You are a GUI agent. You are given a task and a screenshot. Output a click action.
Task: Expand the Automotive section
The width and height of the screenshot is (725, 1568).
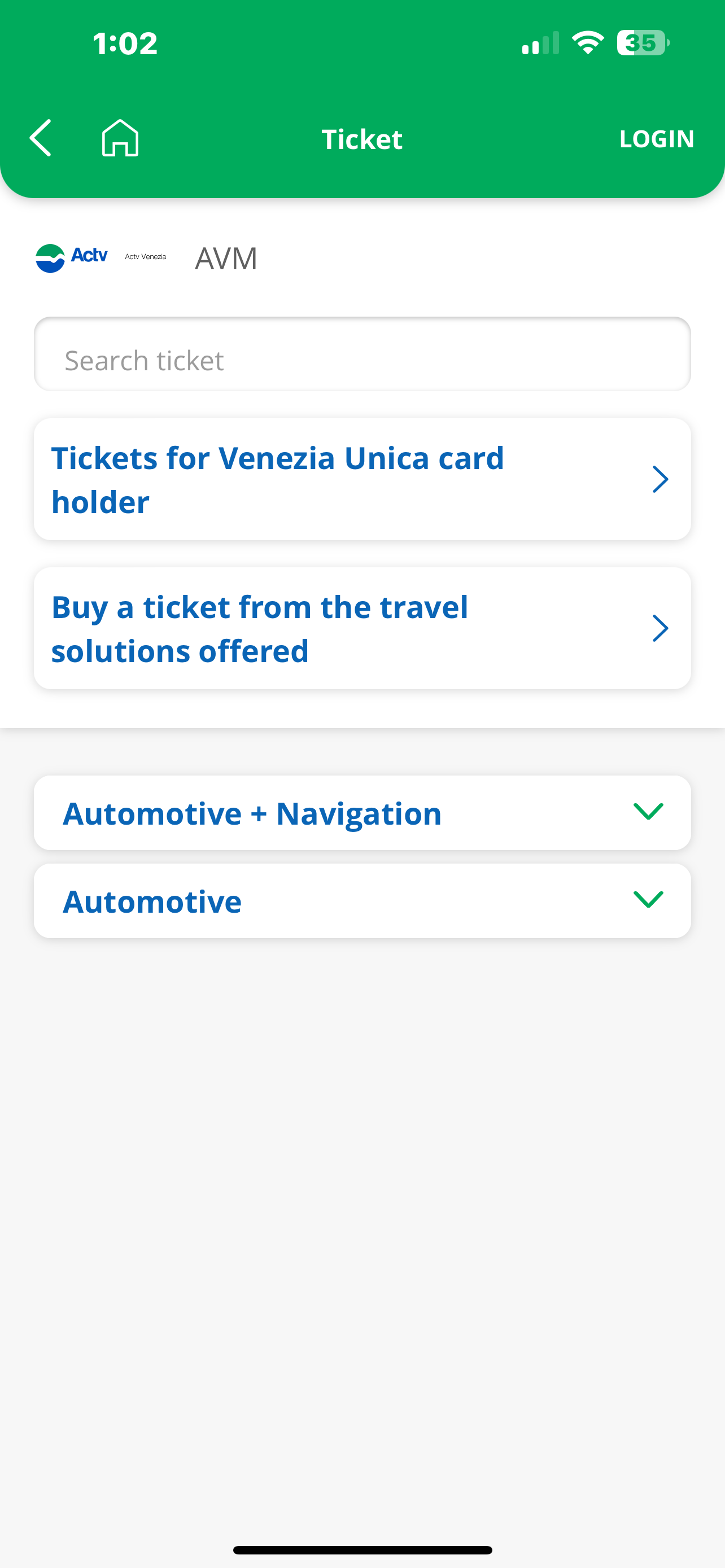point(362,901)
